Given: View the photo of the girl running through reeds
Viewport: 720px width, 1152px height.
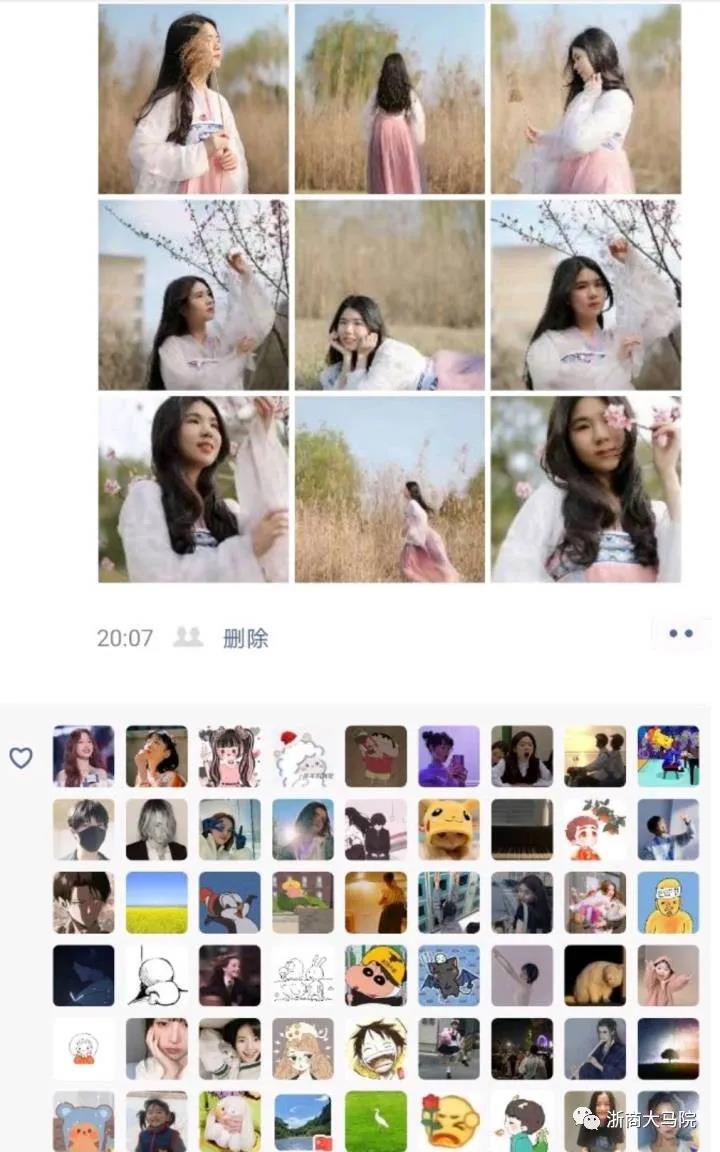Looking at the screenshot, I should click(x=389, y=489).
